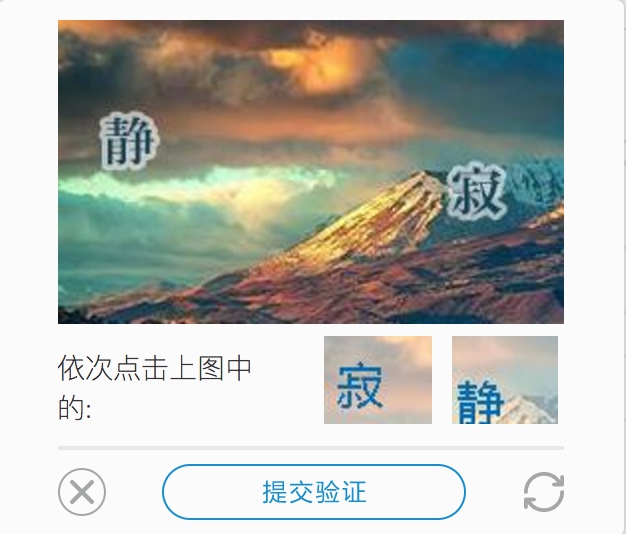Close the captcha dialog
Image resolution: width=626 pixels, height=534 pixels.
pyautogui.click(x=82, y=492)
